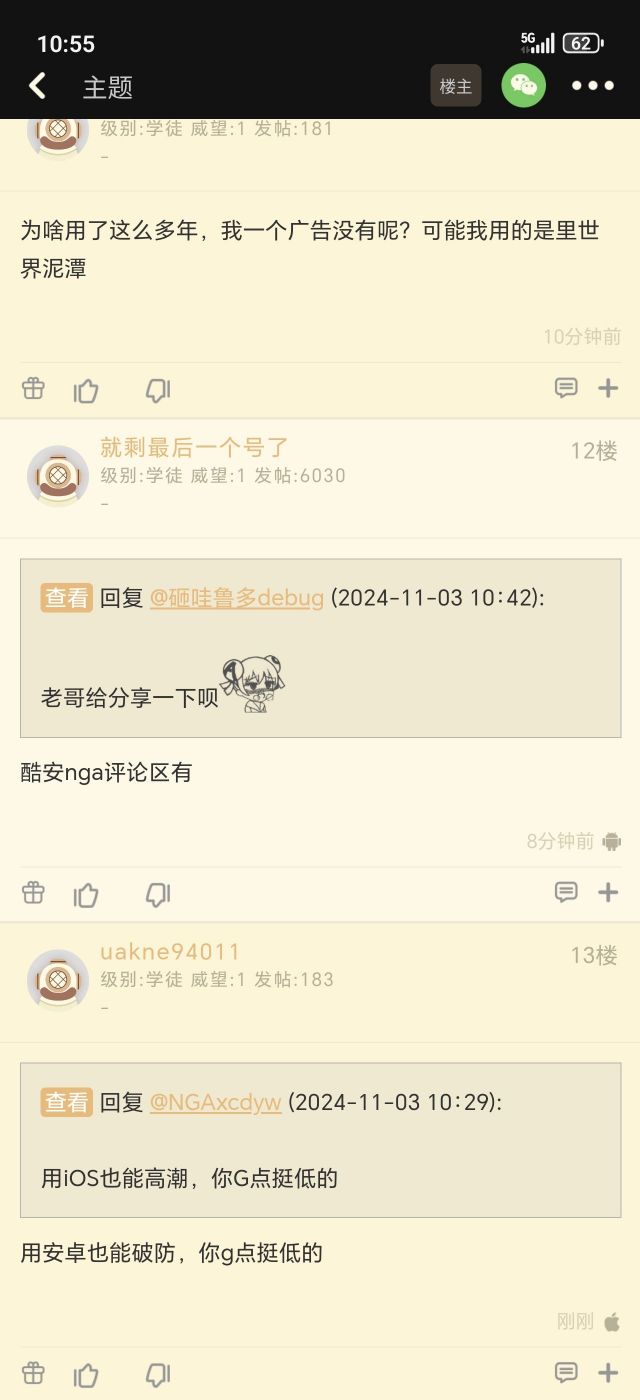The width and height of the screenshot is (640, 1400).
Task: Tap 查看 on the quote of NGAxcdyw
Action: pos(66,1102)
